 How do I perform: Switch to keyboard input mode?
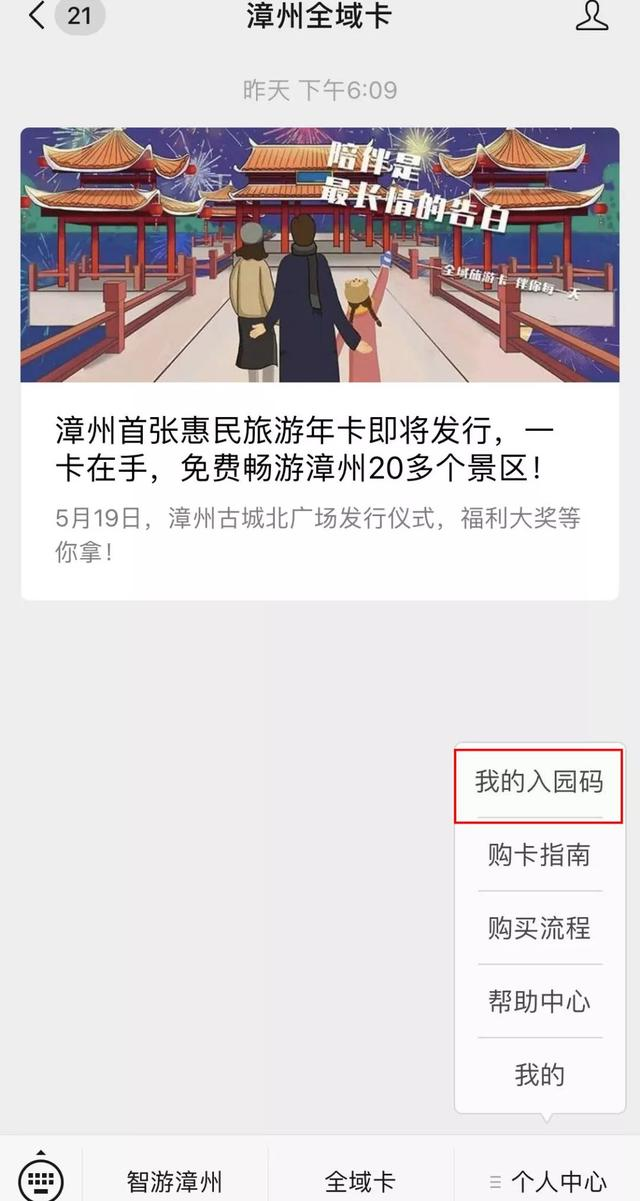click(x=40, y=1178)
